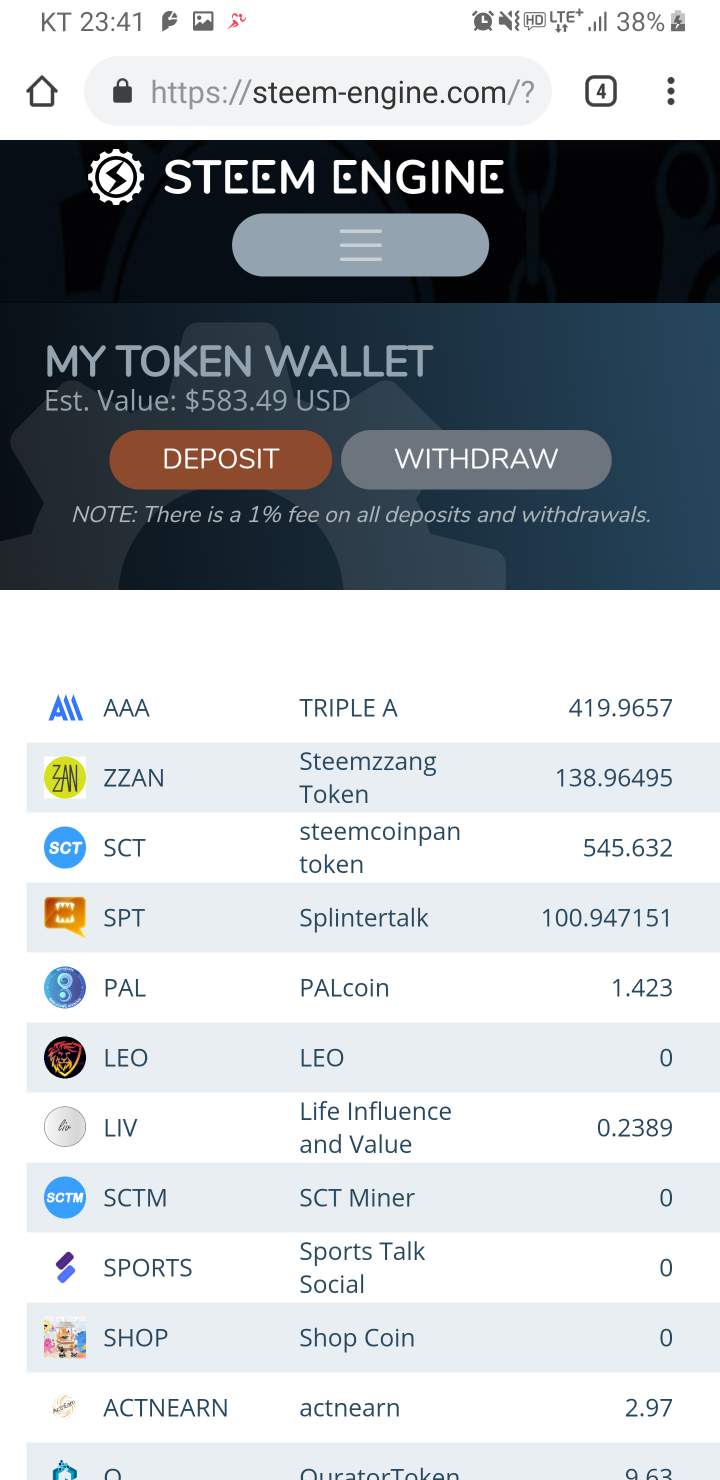Image resolution: width=720 pixels, height=1480 pixels.
Task: Select the SCTM SCT Miner row
Action: tap(373, 1198)
